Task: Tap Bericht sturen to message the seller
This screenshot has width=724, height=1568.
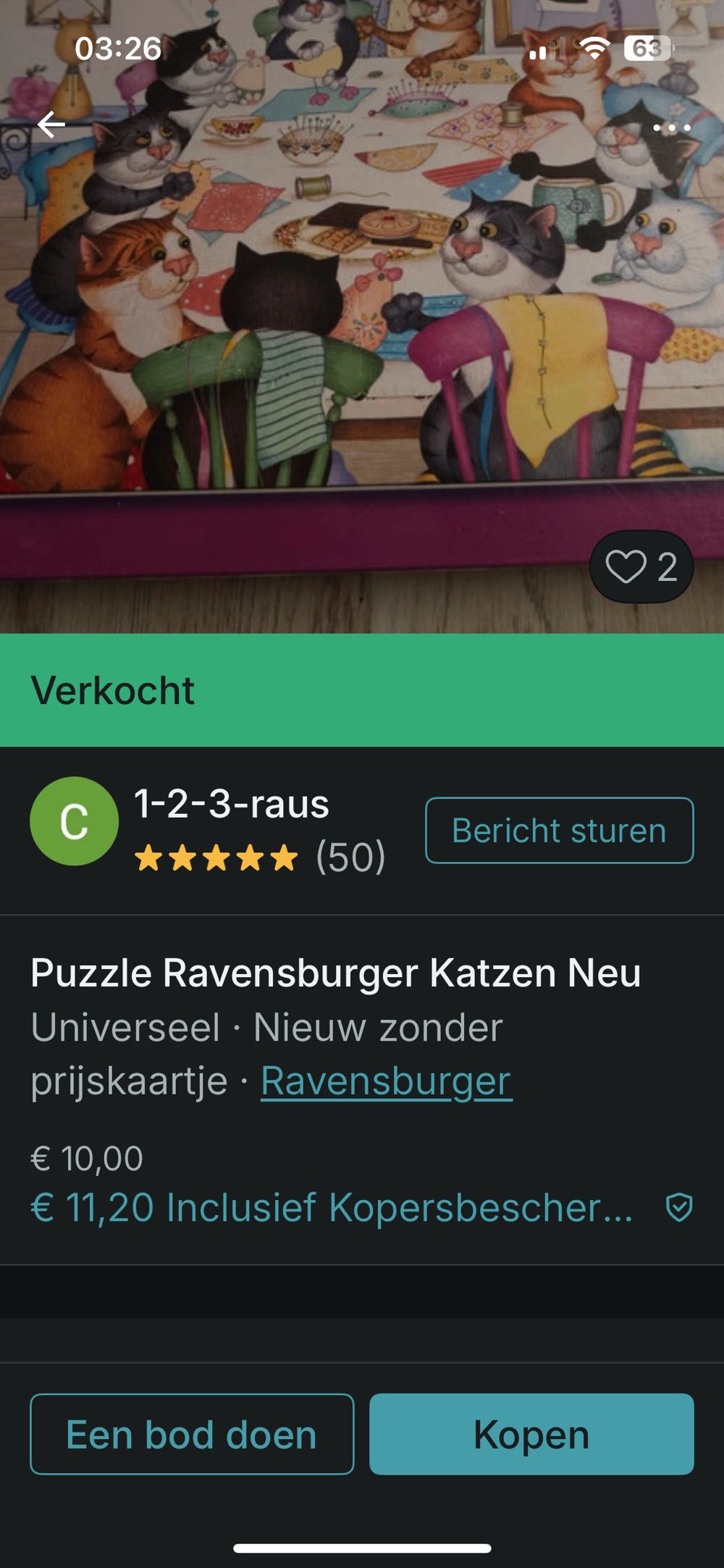Action: pyautogui.click(x=559, y=830)
